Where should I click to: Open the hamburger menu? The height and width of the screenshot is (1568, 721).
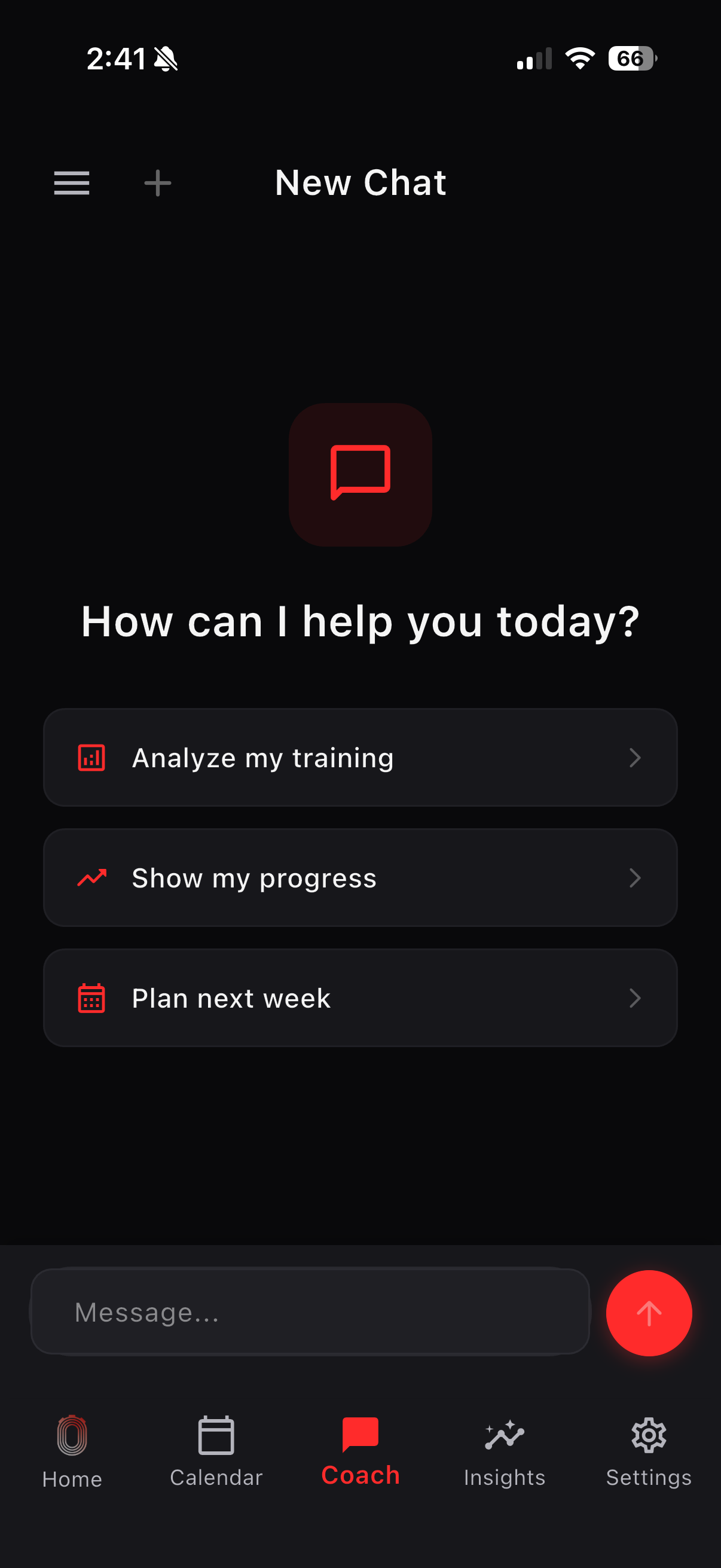72,183
